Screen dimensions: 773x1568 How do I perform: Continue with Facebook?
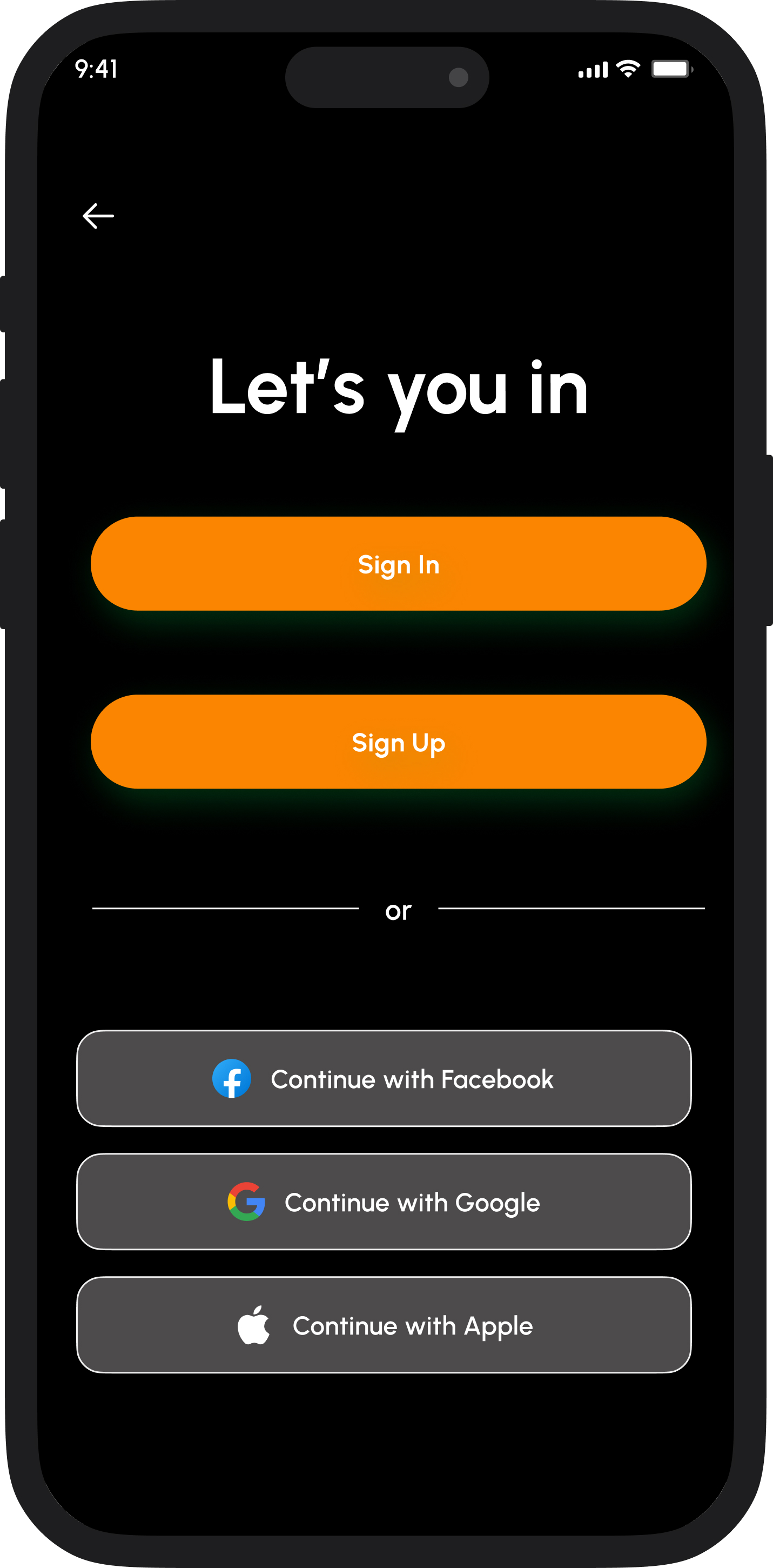[x=384, y=1079]
